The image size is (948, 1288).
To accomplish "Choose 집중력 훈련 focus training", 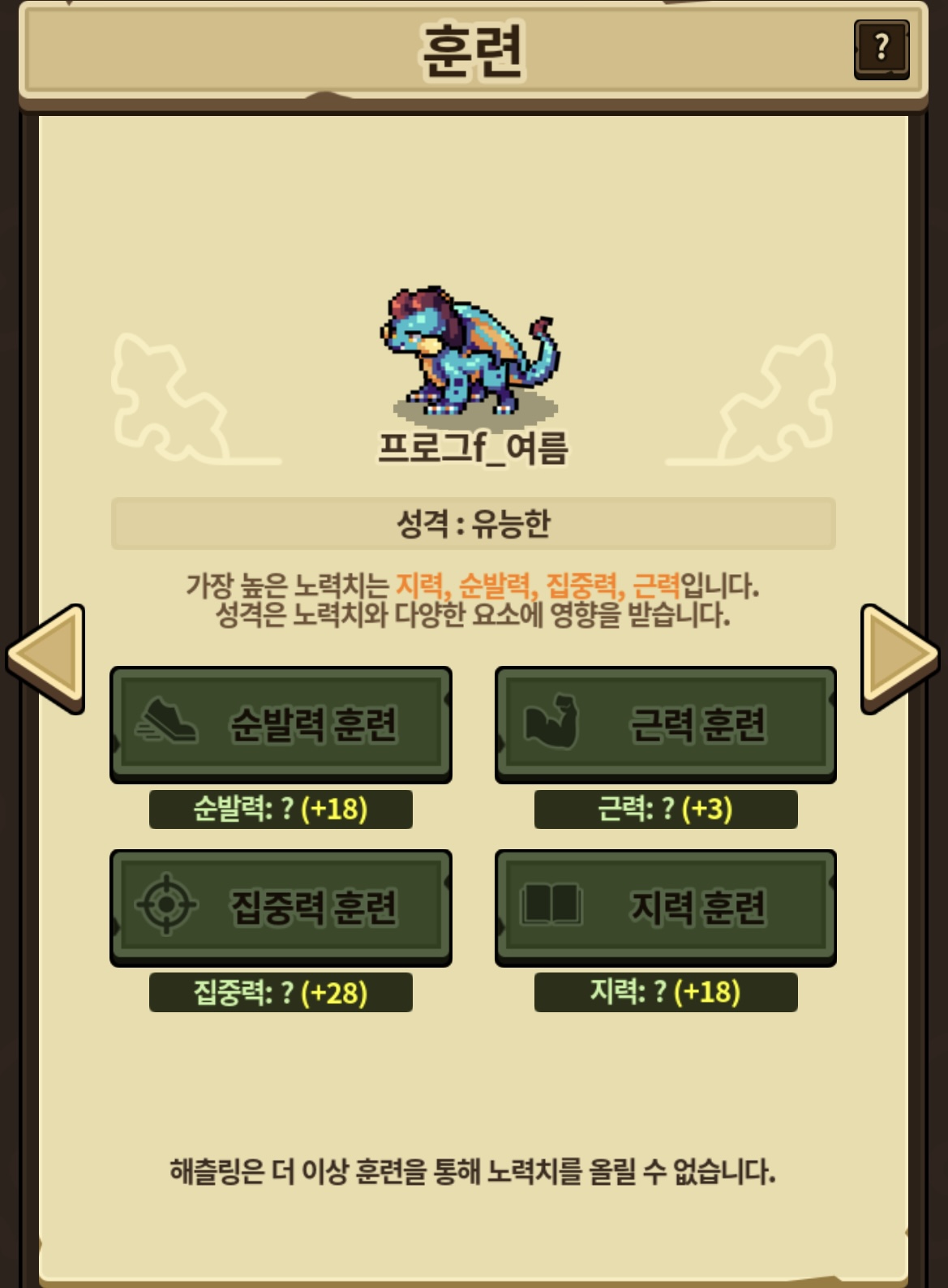I will (281, 907).
